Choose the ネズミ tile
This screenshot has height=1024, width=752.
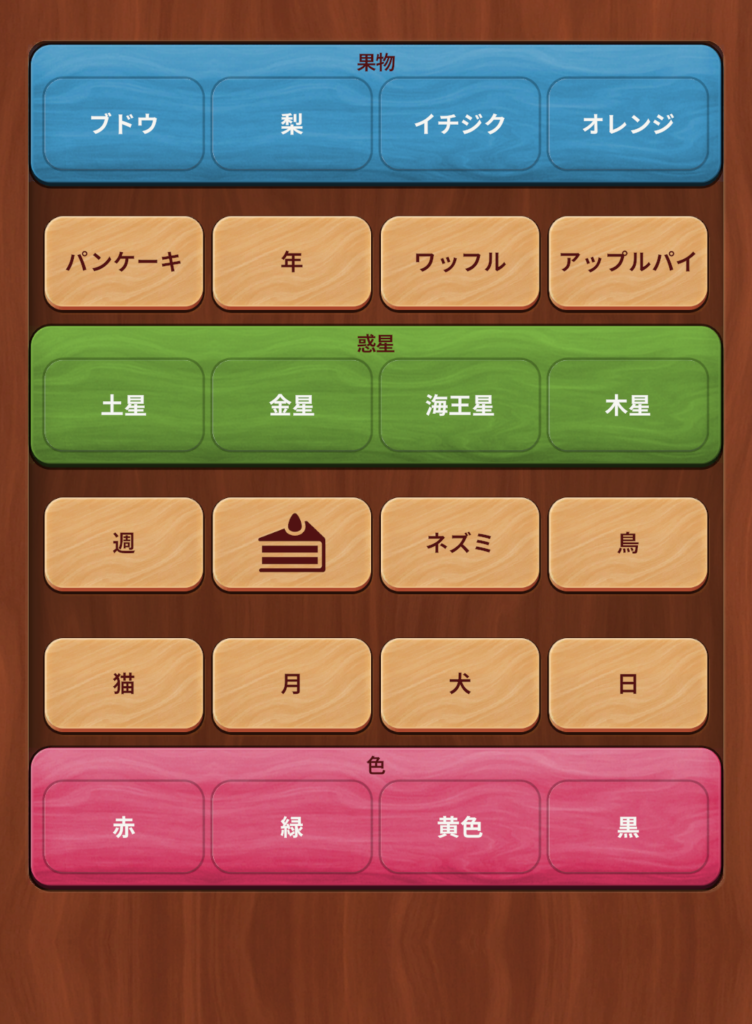click(x=460, y=544)
